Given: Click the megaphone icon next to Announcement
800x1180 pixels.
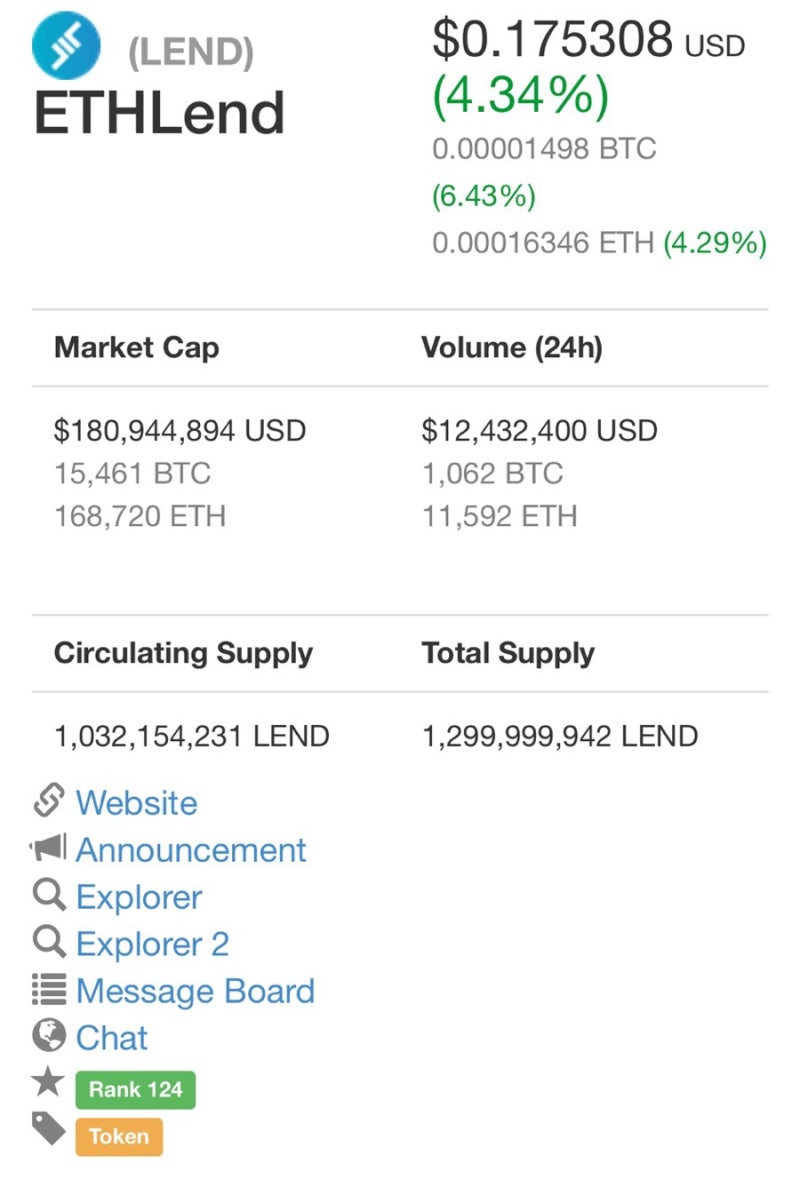Looking at the screenshot, I should point(47,849).
